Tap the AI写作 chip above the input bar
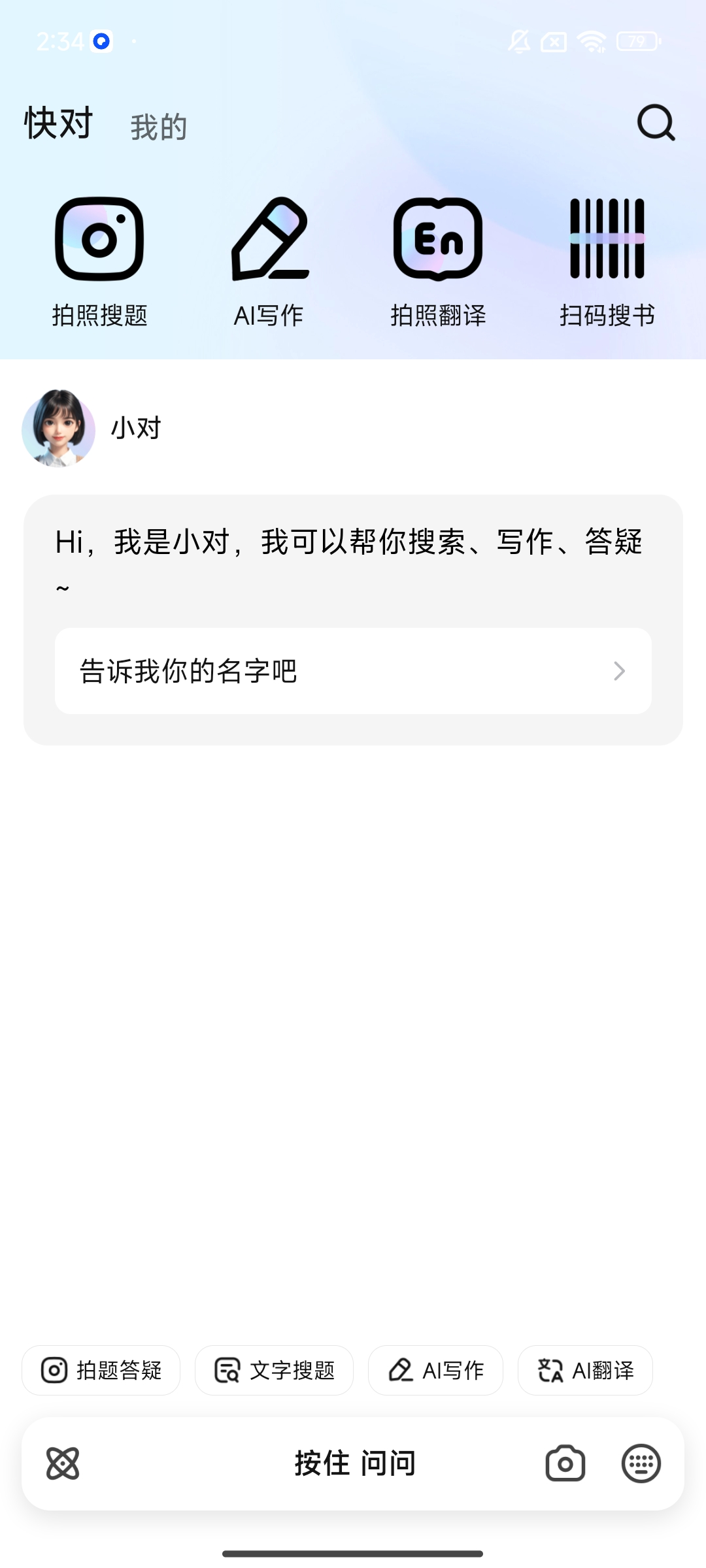The height and width of the screenshot is (1568, 706). pos(435,1370)
